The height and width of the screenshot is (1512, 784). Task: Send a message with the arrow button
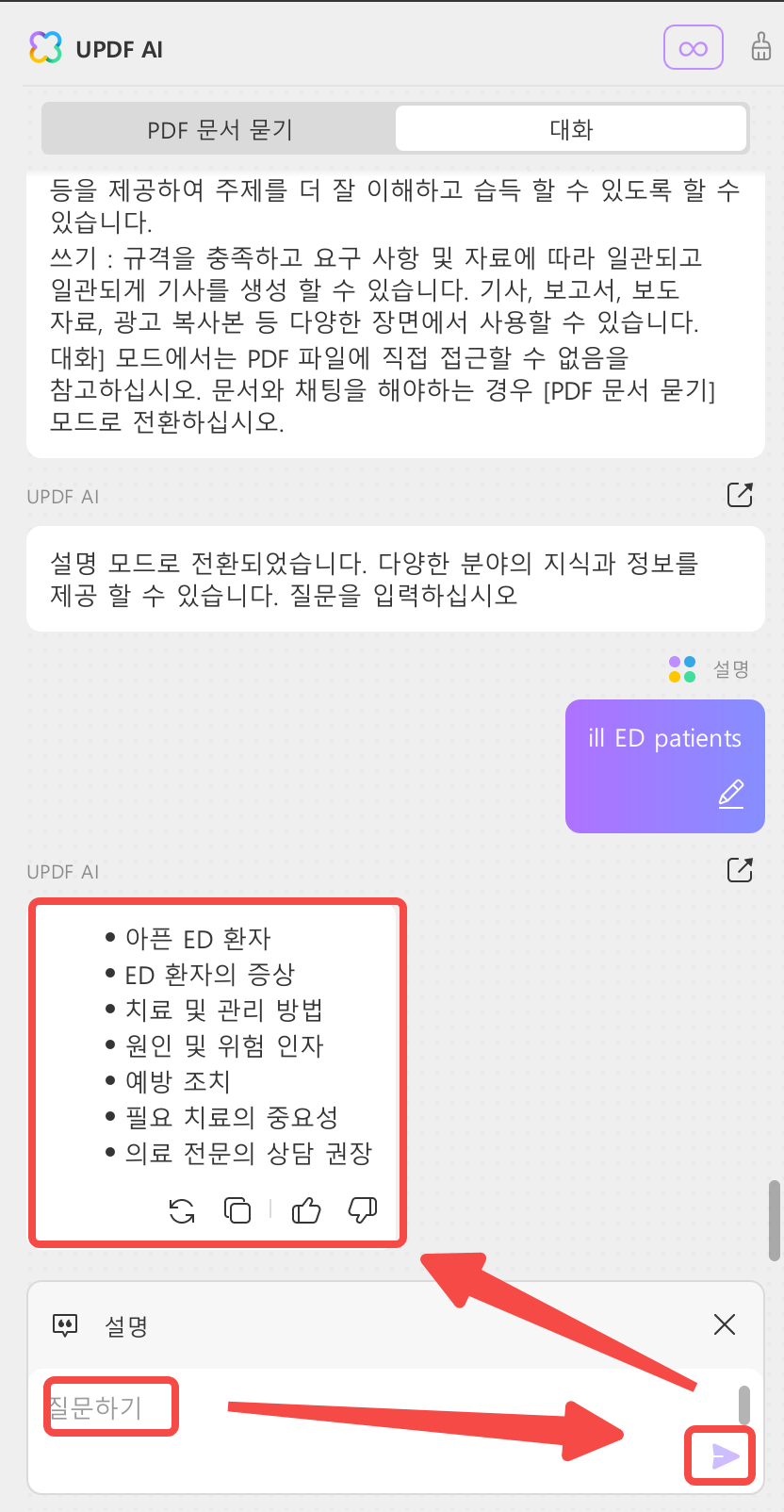click(719, 1455)
